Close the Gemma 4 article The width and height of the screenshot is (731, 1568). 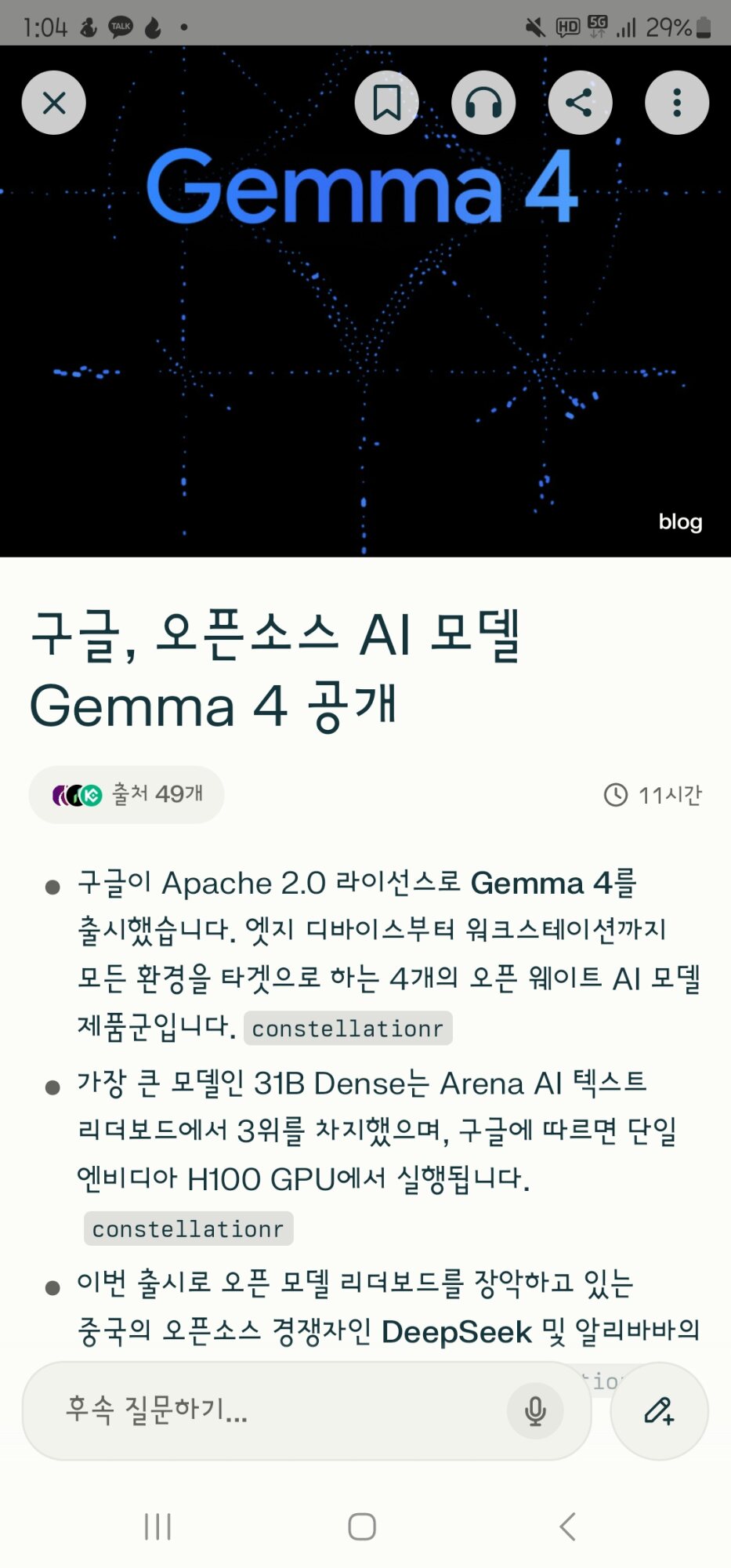click(x=53, y=103)
